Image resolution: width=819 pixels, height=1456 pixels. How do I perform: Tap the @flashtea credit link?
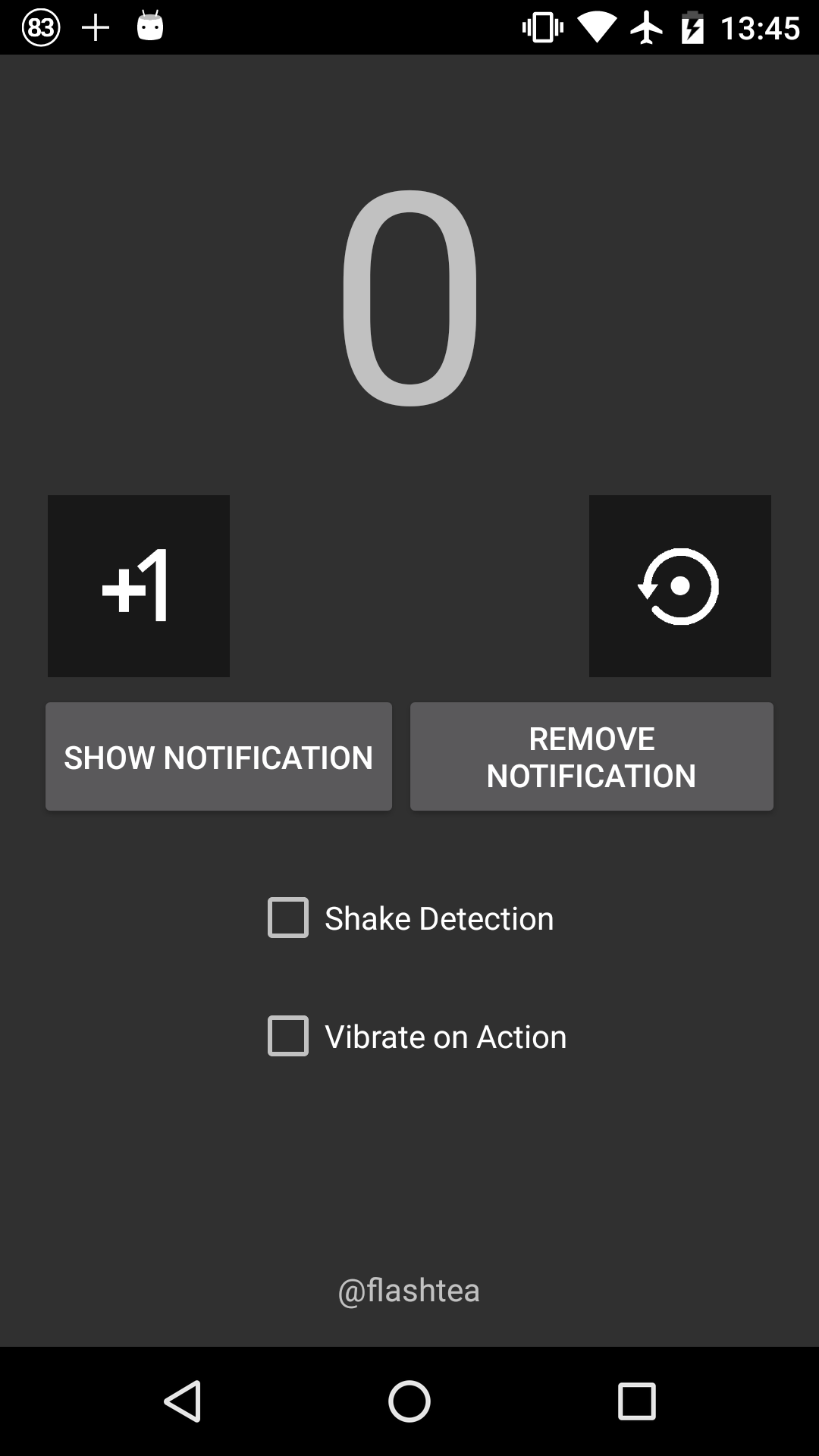(409, 1289)
